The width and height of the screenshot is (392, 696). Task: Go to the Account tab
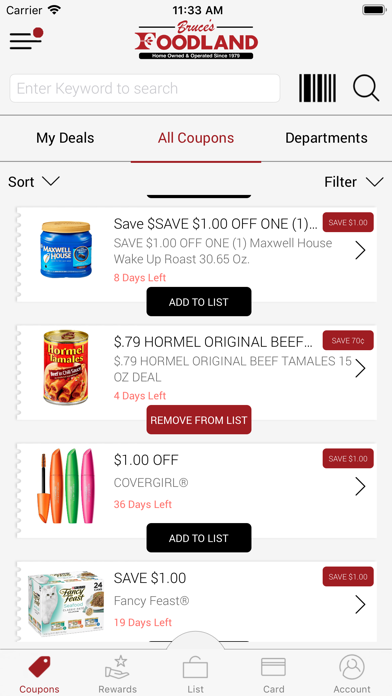(352, 675)
